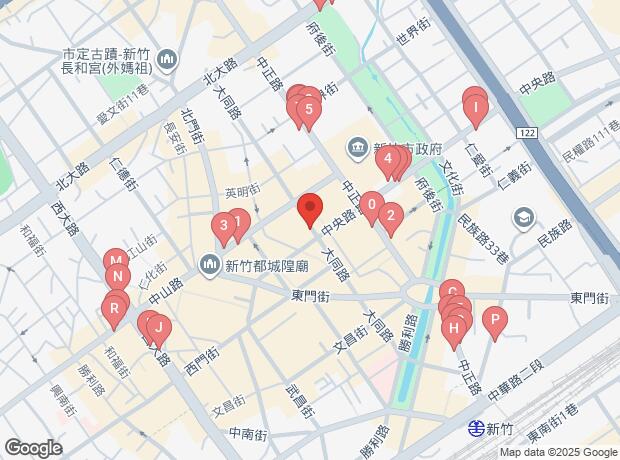Open the map pin labeled C

[451, 292]
